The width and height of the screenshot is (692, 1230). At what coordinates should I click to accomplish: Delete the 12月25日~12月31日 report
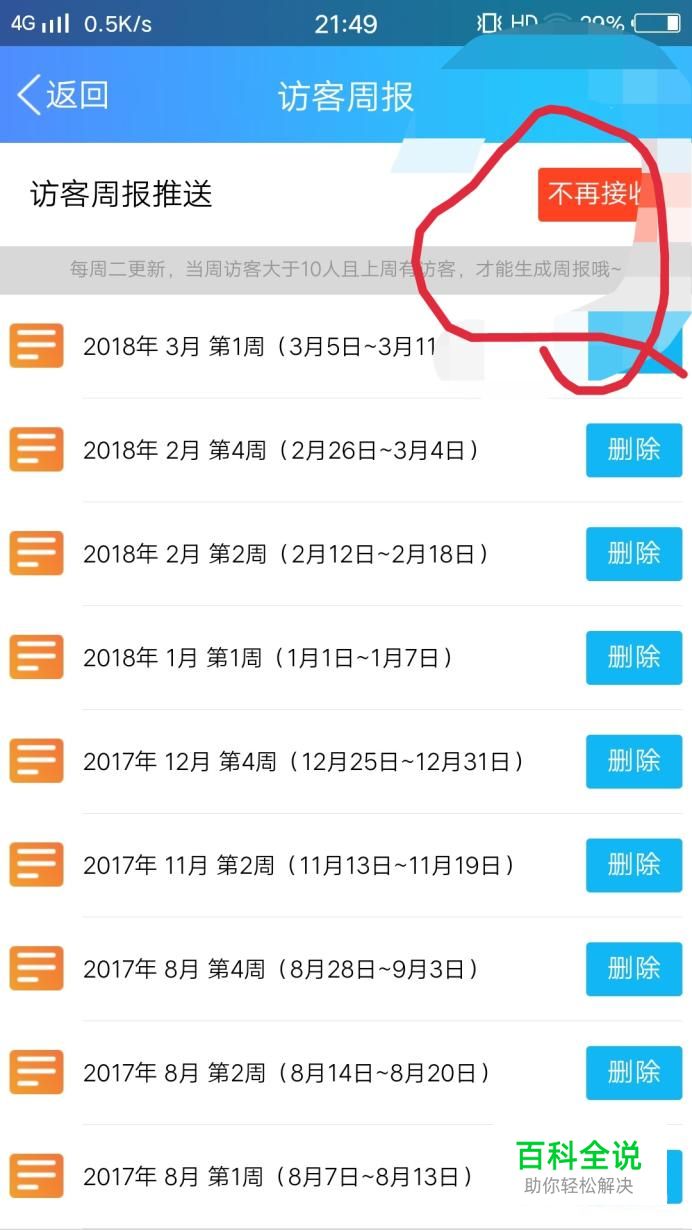(x=634, y=762)
